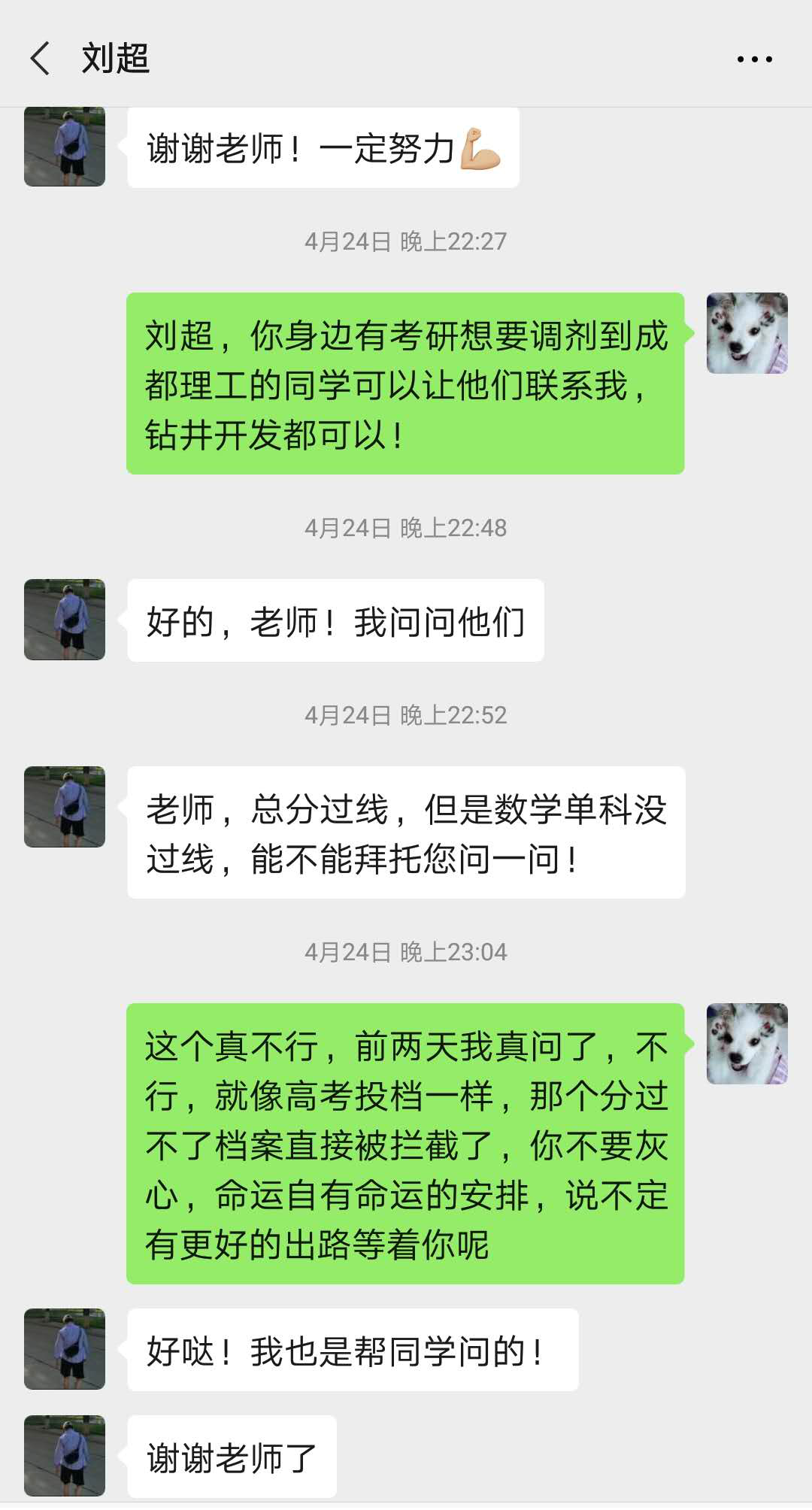This screenshot has height=1510, width=812.
Task: Open the avatar next to "谢谢老师了"
Action: tap(65, 1456)
